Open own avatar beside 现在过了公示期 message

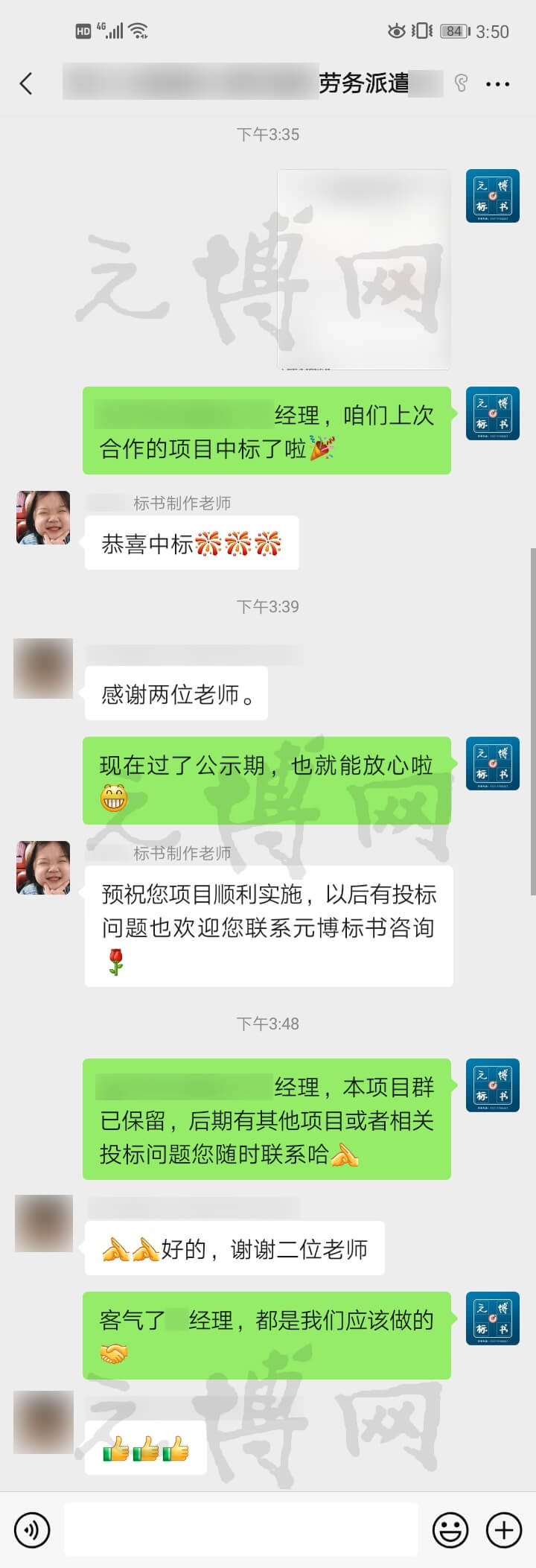click(x=492, y=764)
